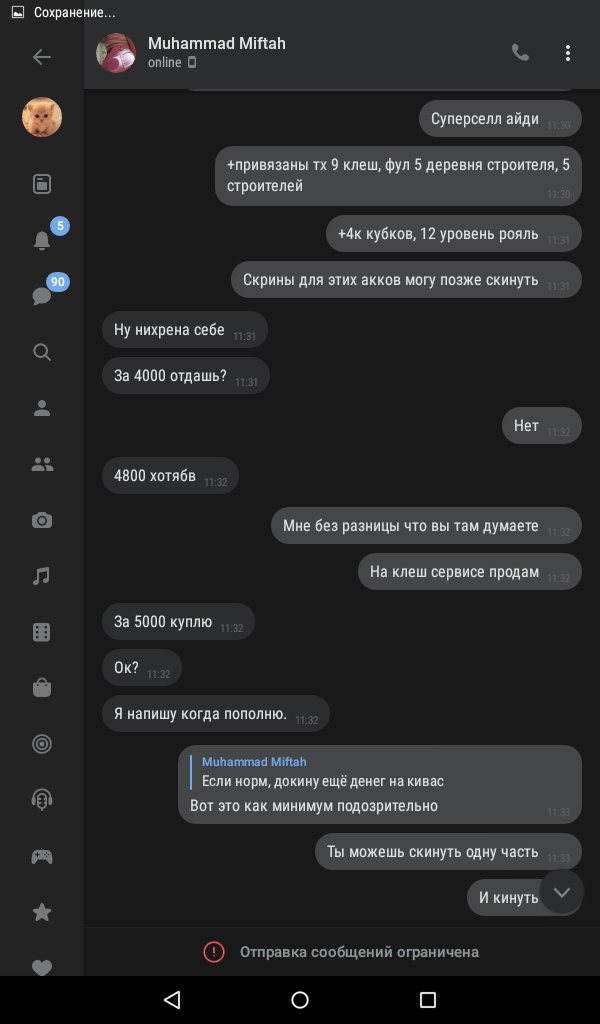
Task: Open the messages section
Action: click(x=42, y=296)
